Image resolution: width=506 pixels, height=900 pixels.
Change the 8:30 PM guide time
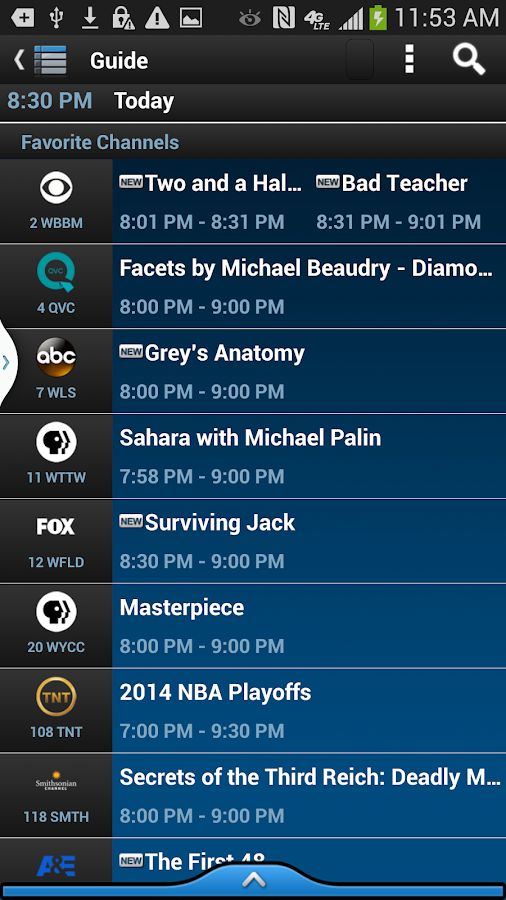49,101
